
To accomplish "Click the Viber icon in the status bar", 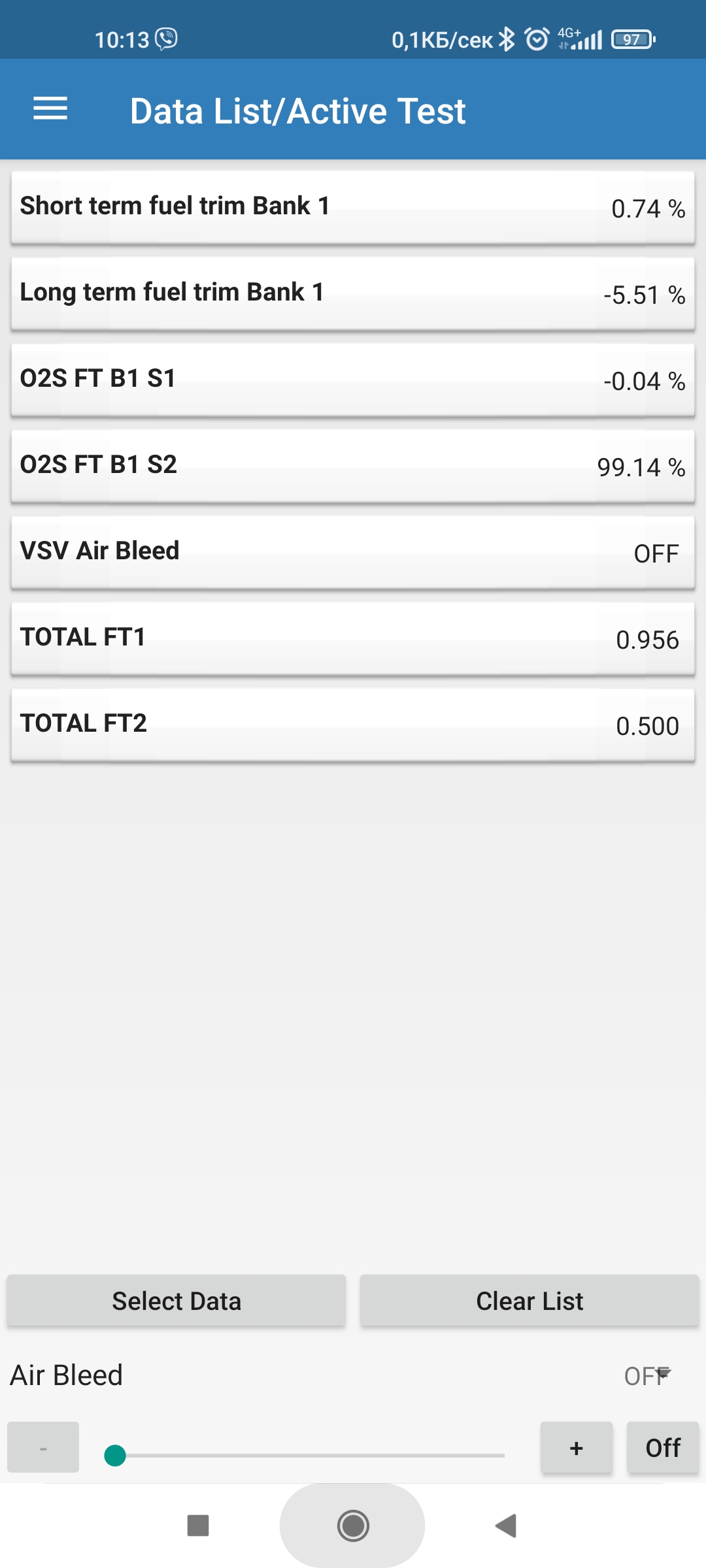I will (x=165, y=39).
